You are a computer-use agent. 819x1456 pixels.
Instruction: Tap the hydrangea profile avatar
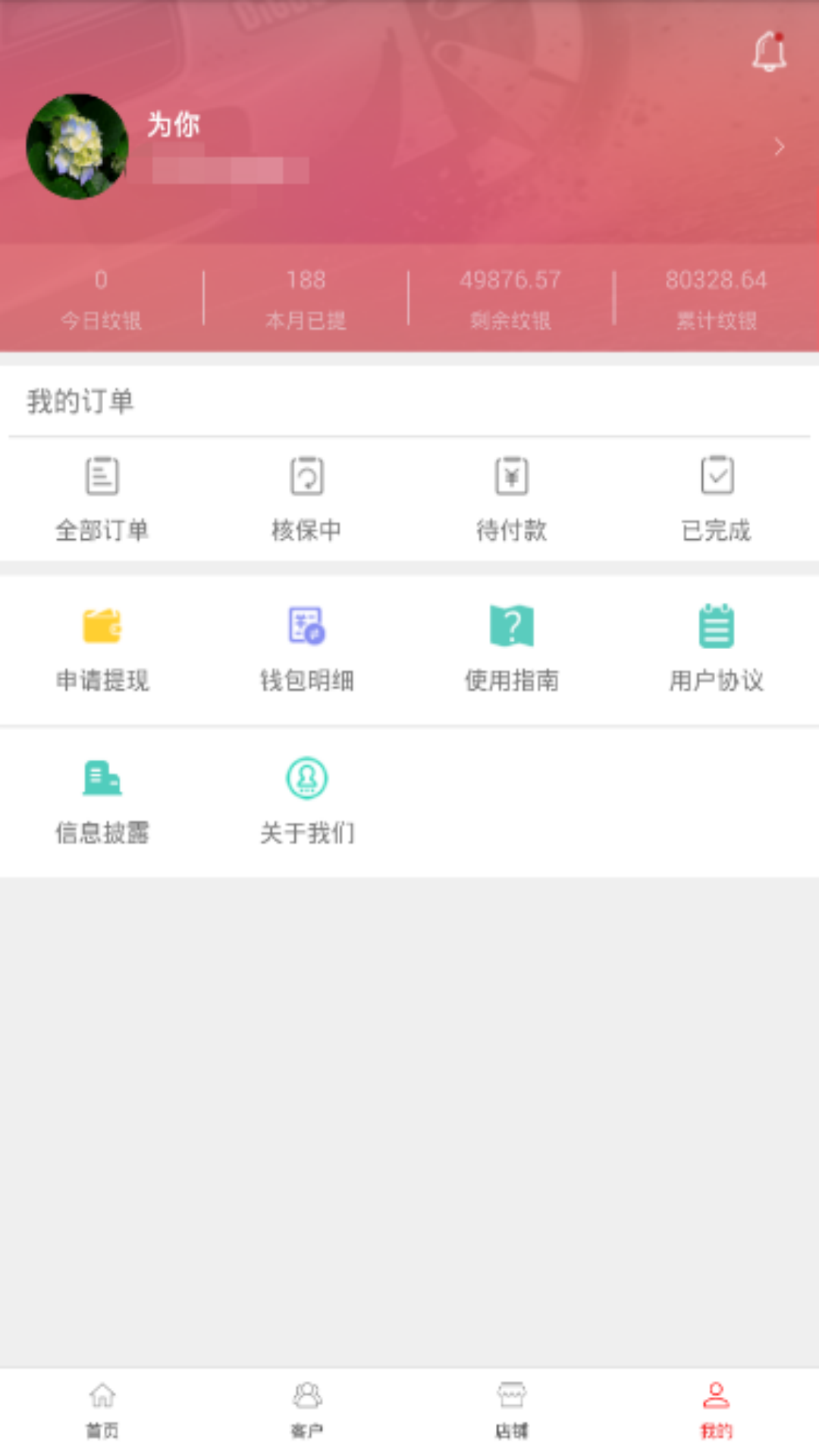tap(77, 146)
